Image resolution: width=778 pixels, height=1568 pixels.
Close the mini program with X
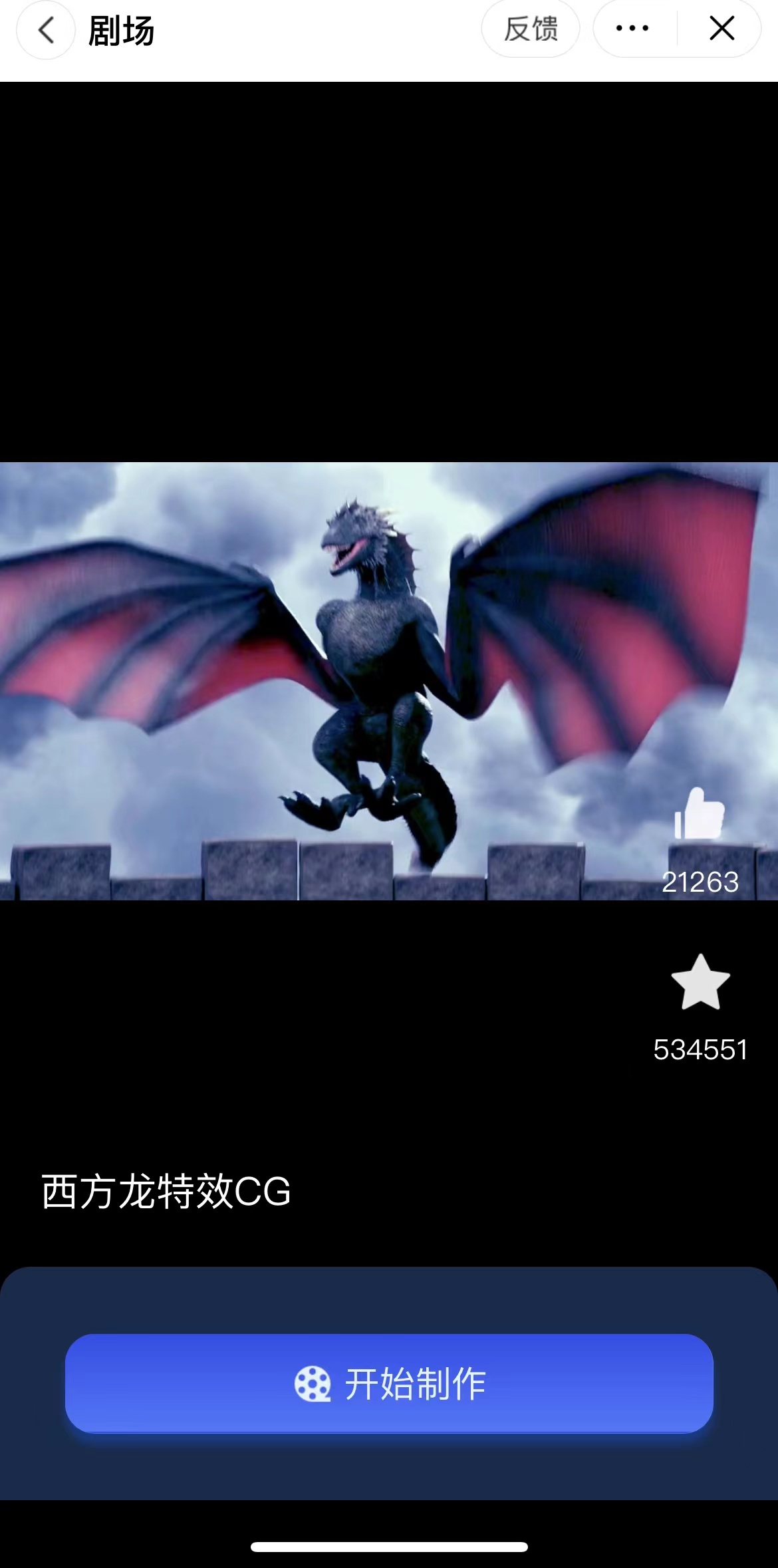(x=721, y=29)
